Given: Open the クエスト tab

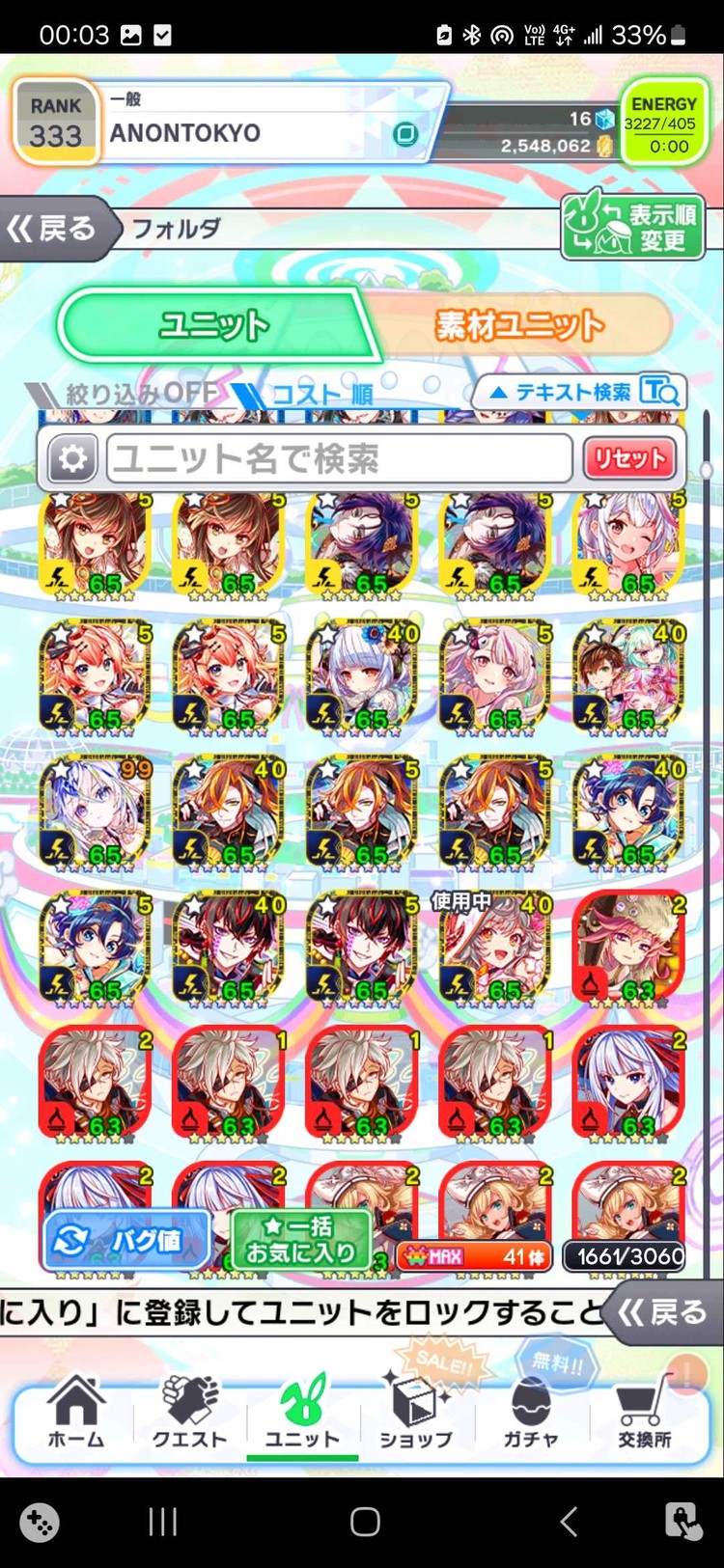Looking at the screenshot, I should point(189,1414).
